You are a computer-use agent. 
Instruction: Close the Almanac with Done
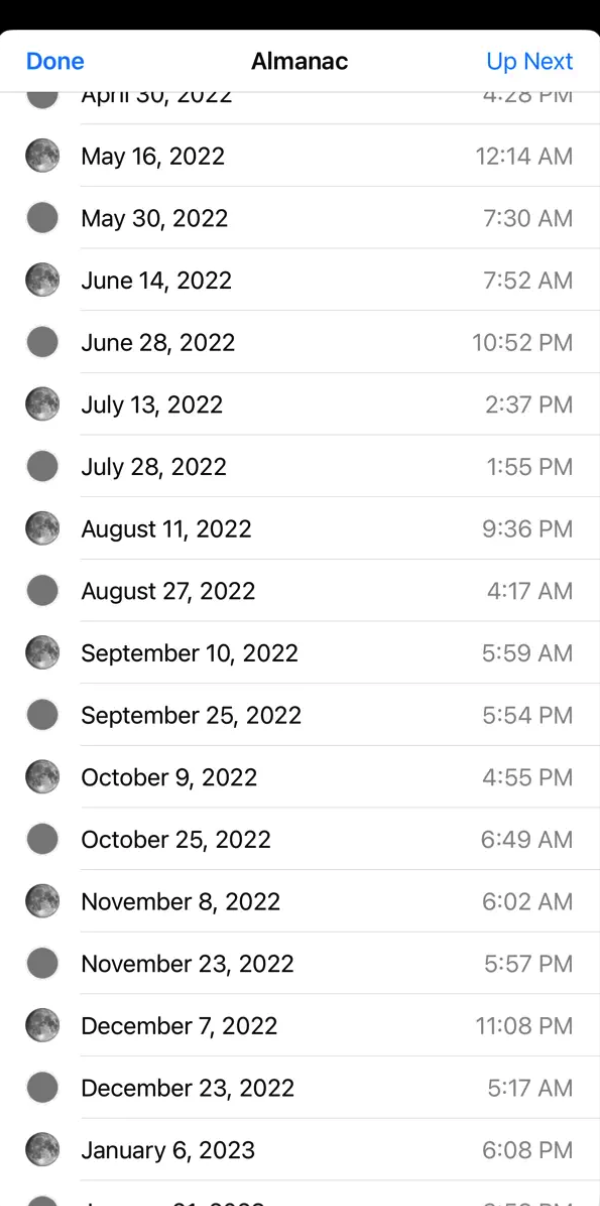coord(55,61)
